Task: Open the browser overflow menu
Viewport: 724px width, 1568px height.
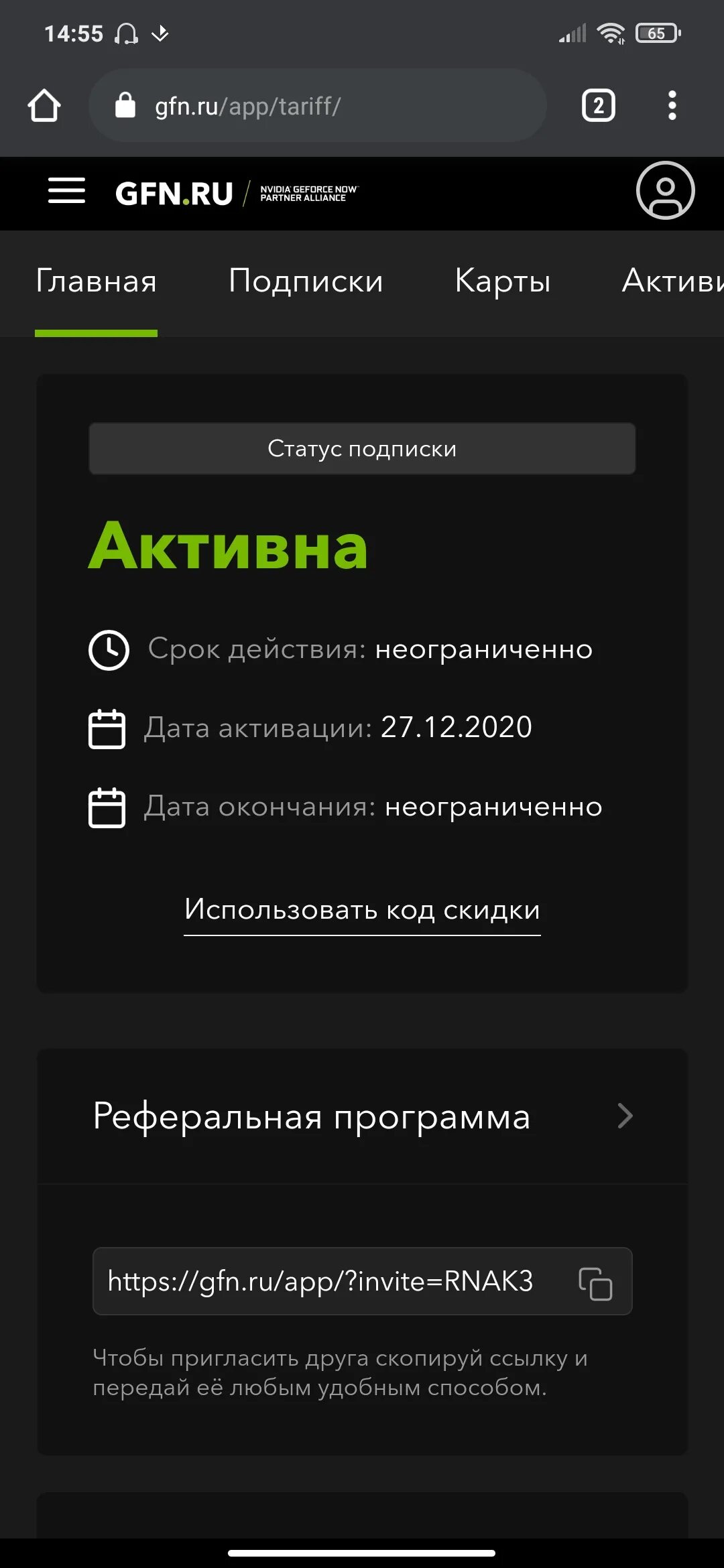Action: pos(672,105)
